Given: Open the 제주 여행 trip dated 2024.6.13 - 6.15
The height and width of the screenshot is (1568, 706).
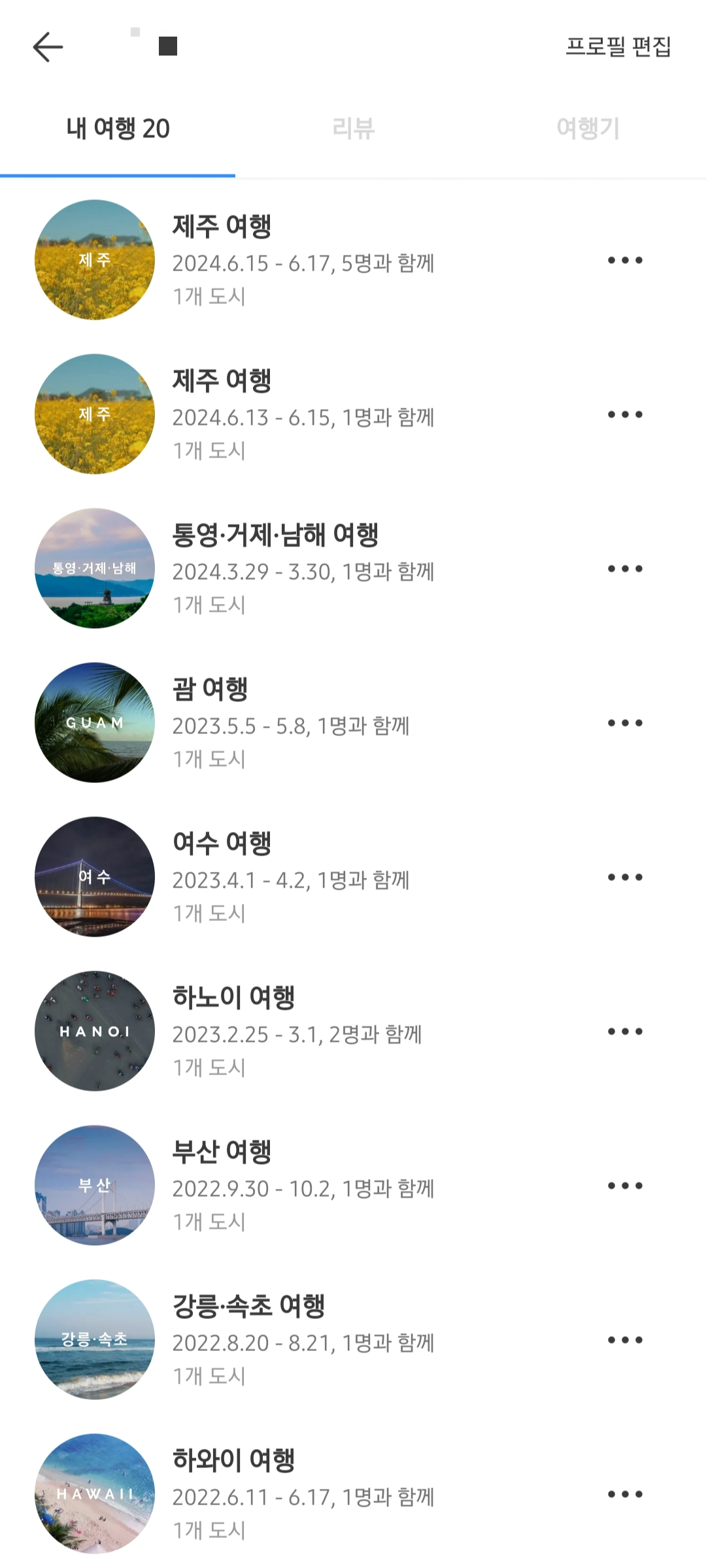Looking at the screenshot, I should (303, 414).
